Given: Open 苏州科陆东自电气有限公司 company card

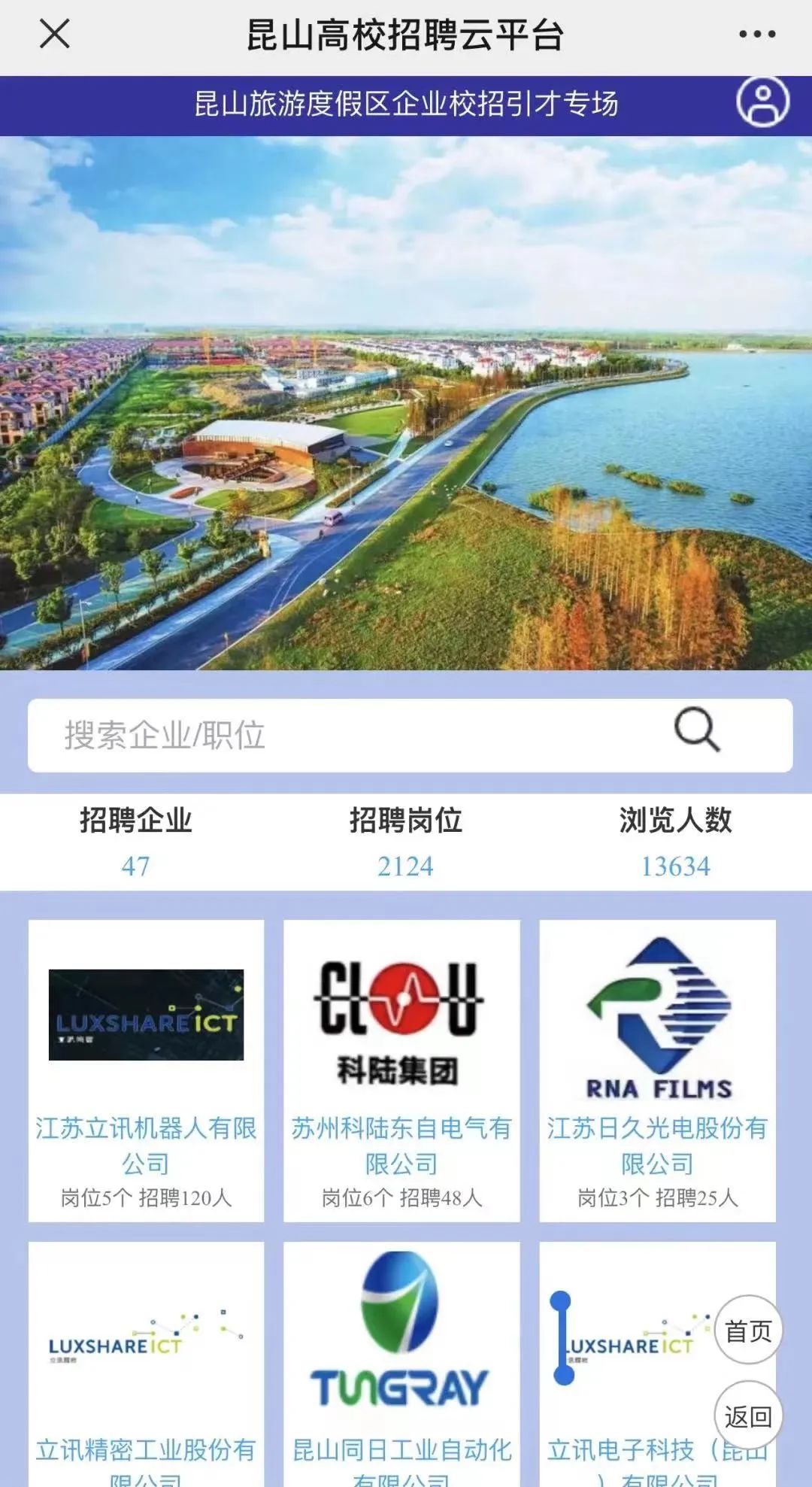Looking at the screenshot, I should (x=401, y=1070).
